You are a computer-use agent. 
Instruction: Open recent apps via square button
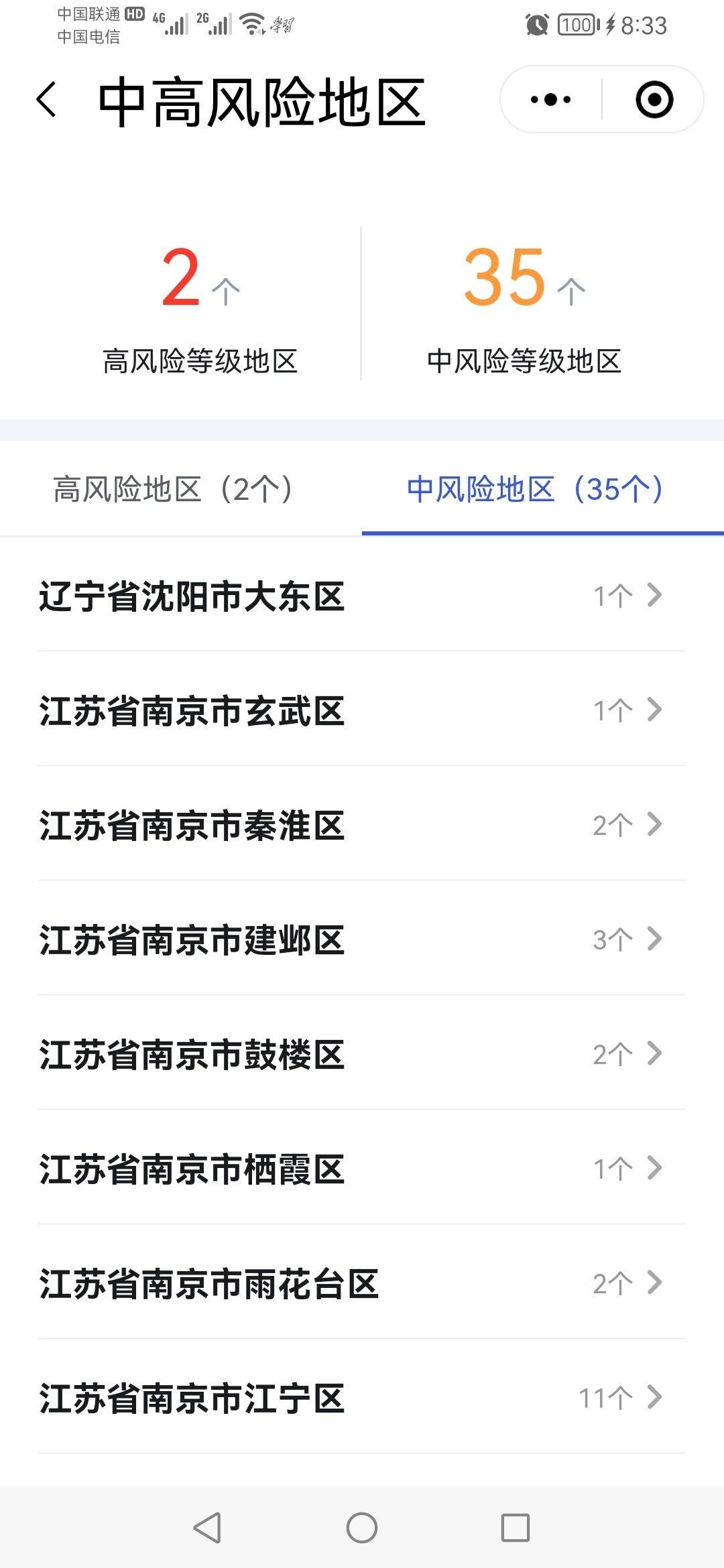click(515, 1528)
